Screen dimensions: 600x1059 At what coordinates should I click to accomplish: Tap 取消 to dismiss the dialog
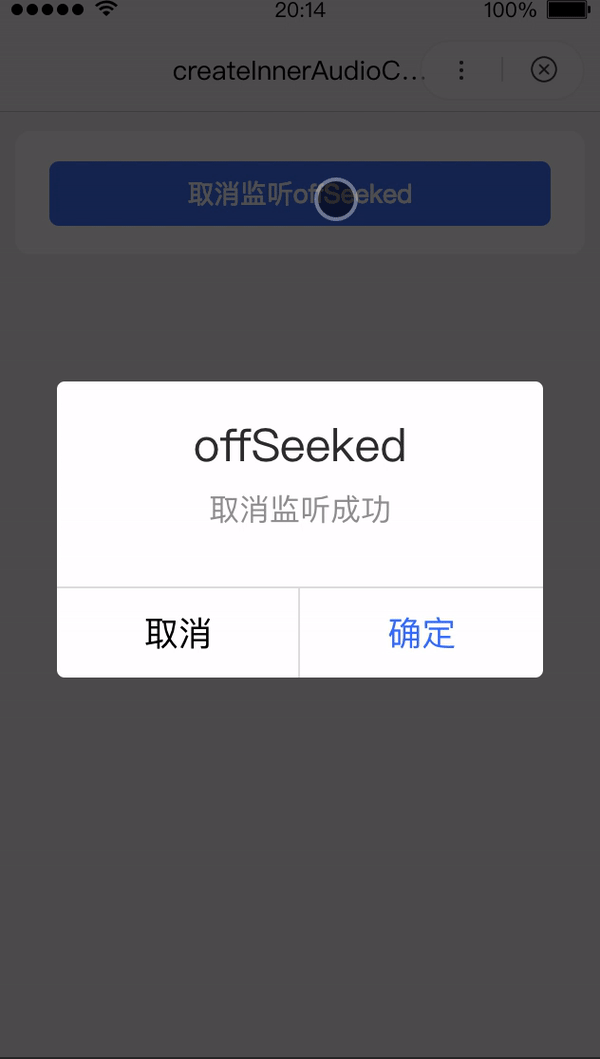[178, 633]
